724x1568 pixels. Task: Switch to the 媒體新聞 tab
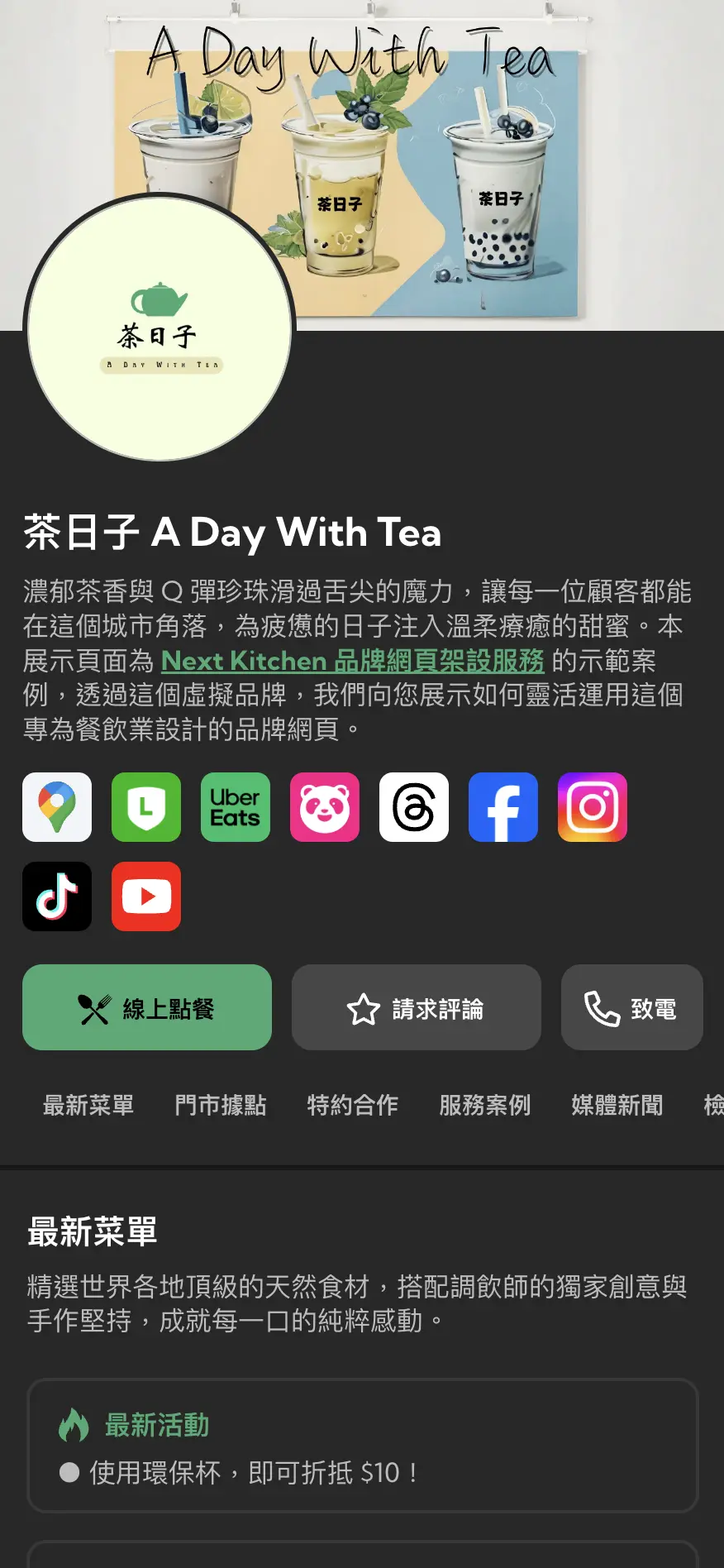click(x=617, y=1105)
